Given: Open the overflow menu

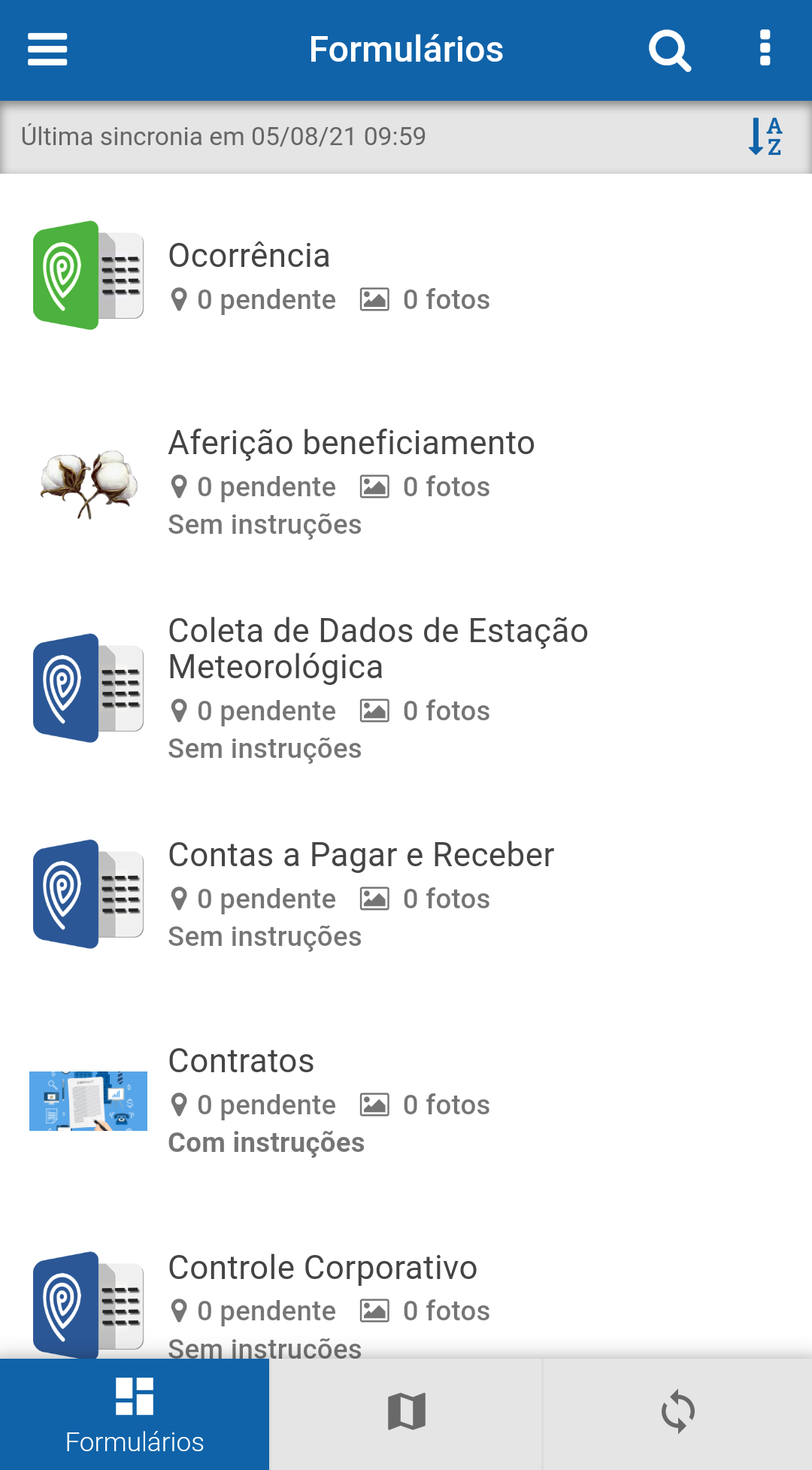Looking at the screenshot, I should tap(765, 50).
